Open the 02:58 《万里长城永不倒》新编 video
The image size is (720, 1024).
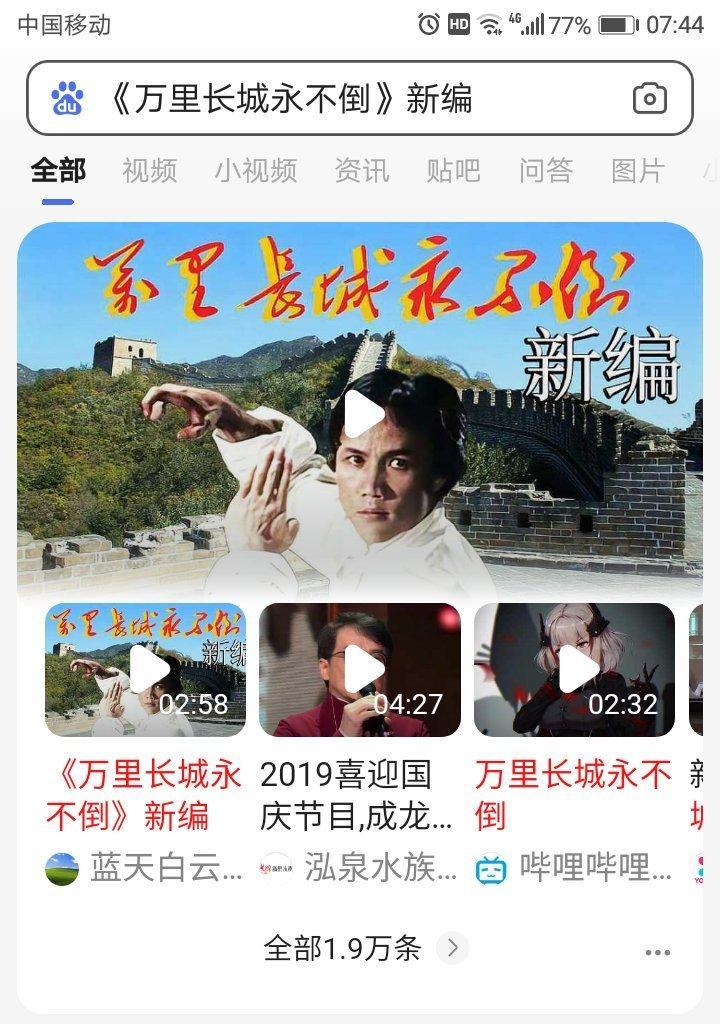[x=145, y=670]
